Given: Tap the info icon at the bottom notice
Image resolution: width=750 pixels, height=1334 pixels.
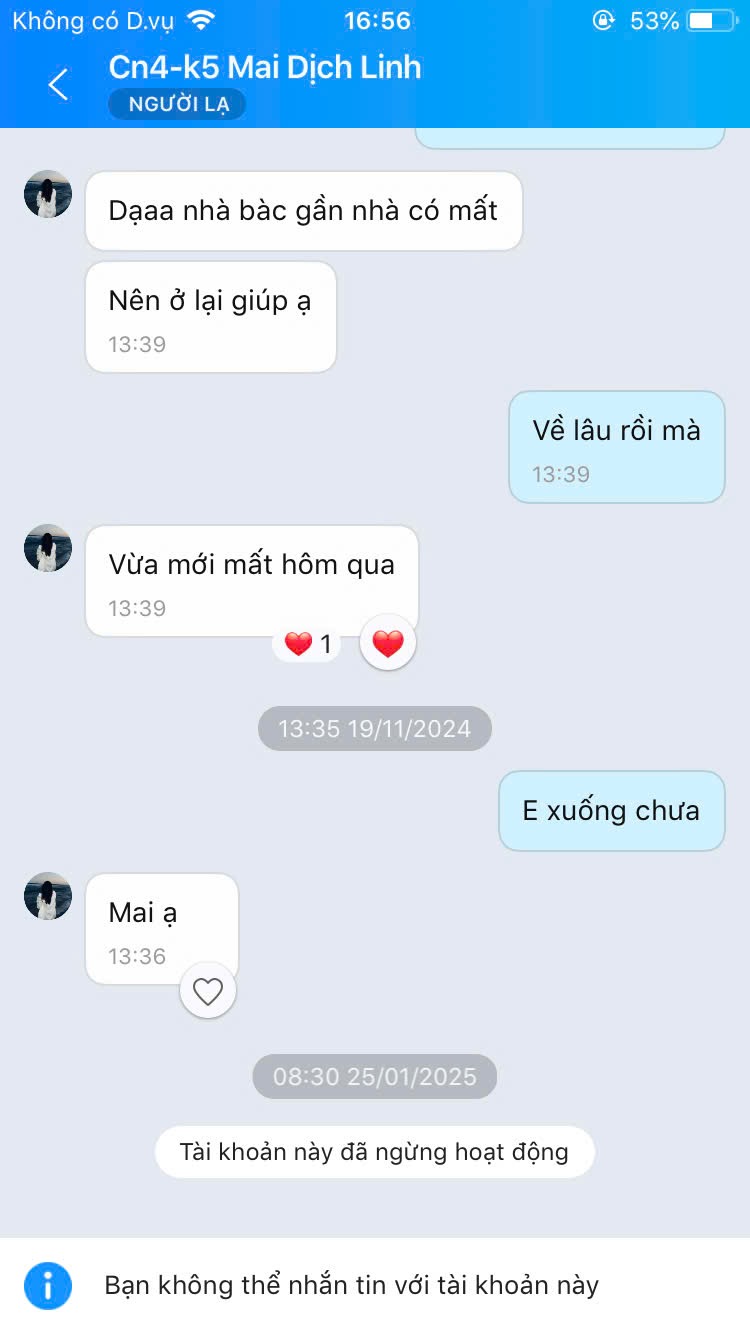Looking at the screenshot, I should pos(48,1285).
